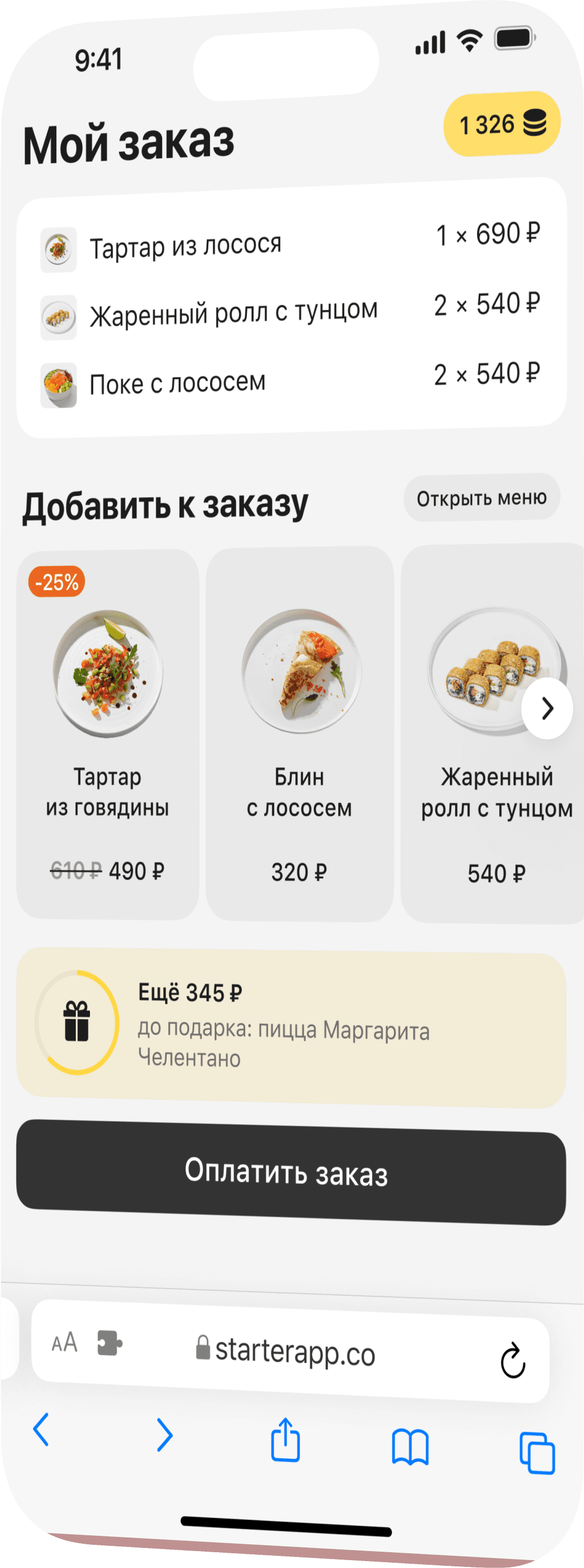This screenshot has width=584, height=1568.
Task: Open the Safari extensions puzzle icon
Action: (109, 1343)
